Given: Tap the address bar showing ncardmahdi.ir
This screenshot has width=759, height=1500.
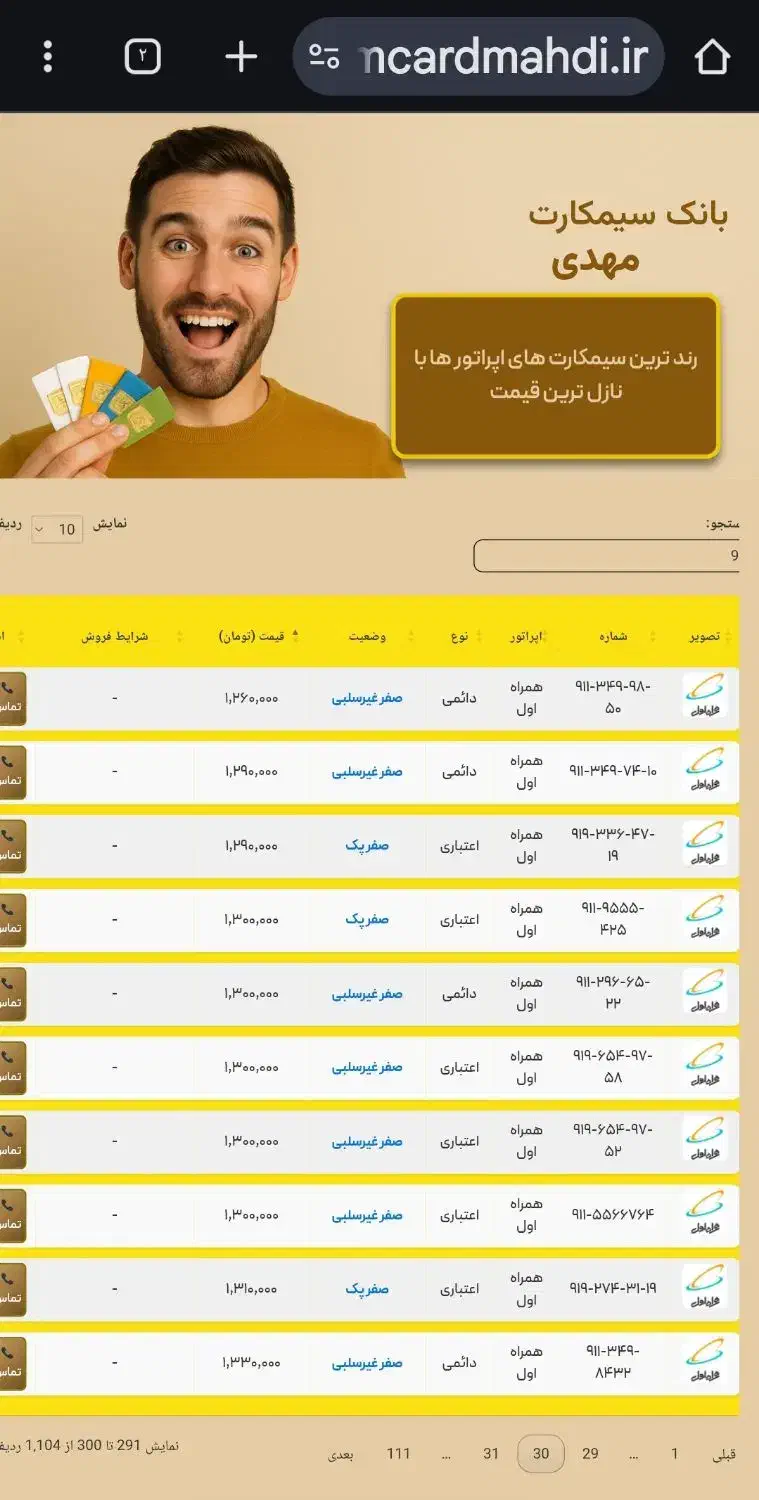Looking at the screenshot, I should (479, 57).
